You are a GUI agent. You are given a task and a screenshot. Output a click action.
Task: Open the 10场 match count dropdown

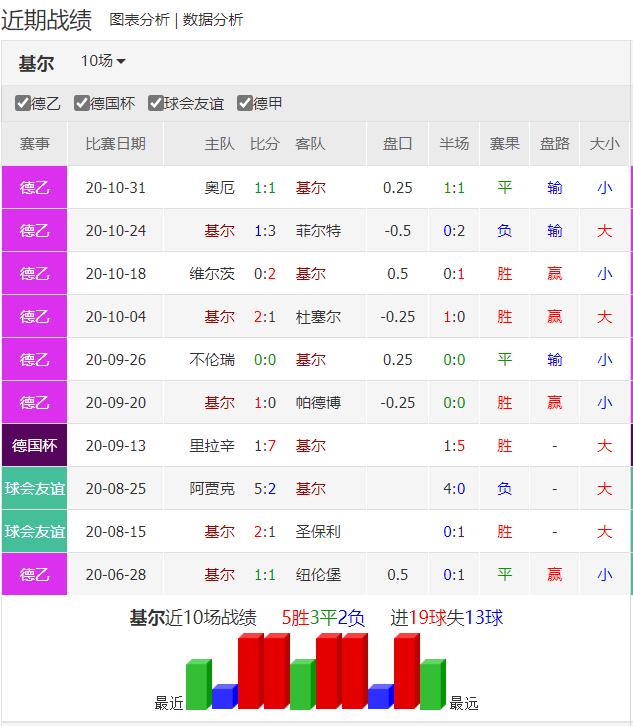click(x=103, y=62)
